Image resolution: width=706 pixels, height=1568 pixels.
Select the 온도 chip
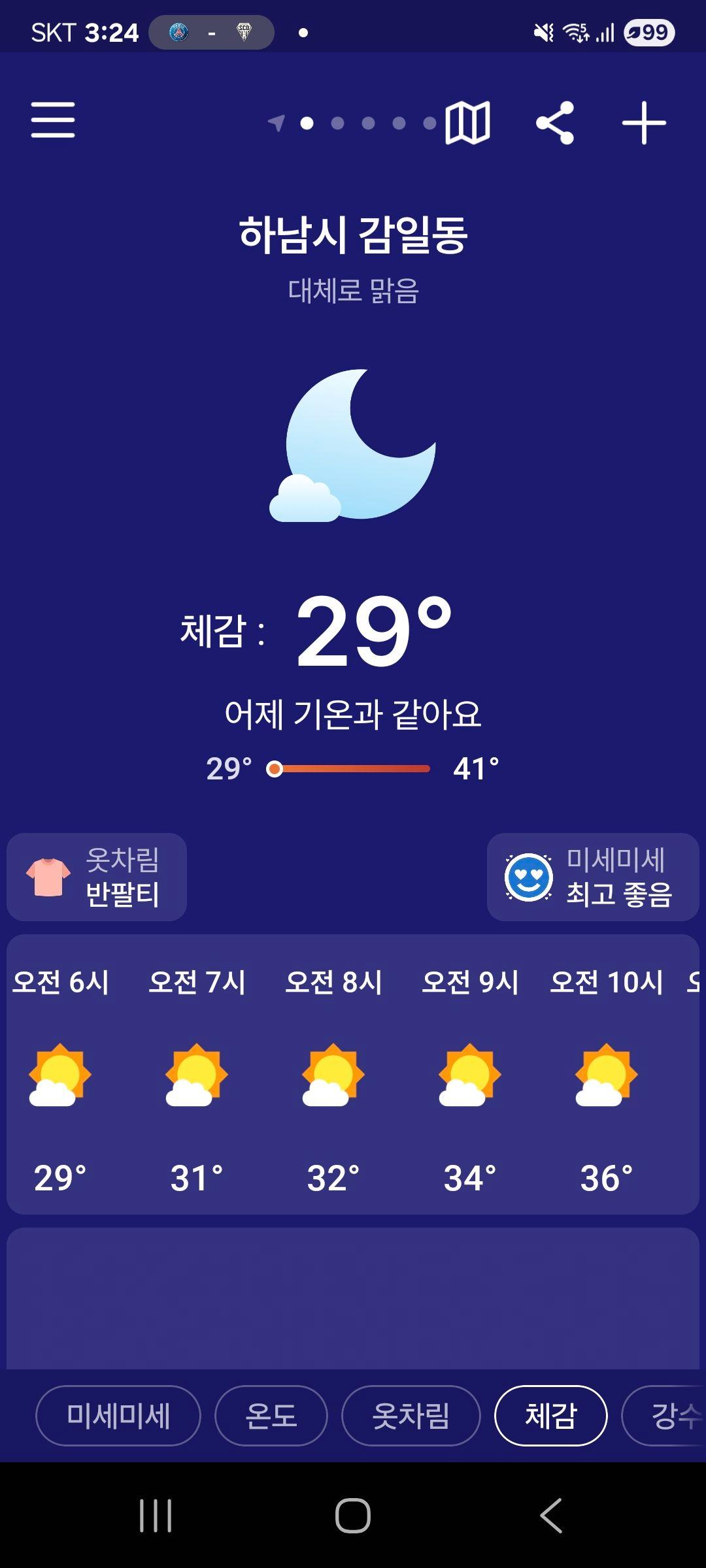tap(271, 1416)
